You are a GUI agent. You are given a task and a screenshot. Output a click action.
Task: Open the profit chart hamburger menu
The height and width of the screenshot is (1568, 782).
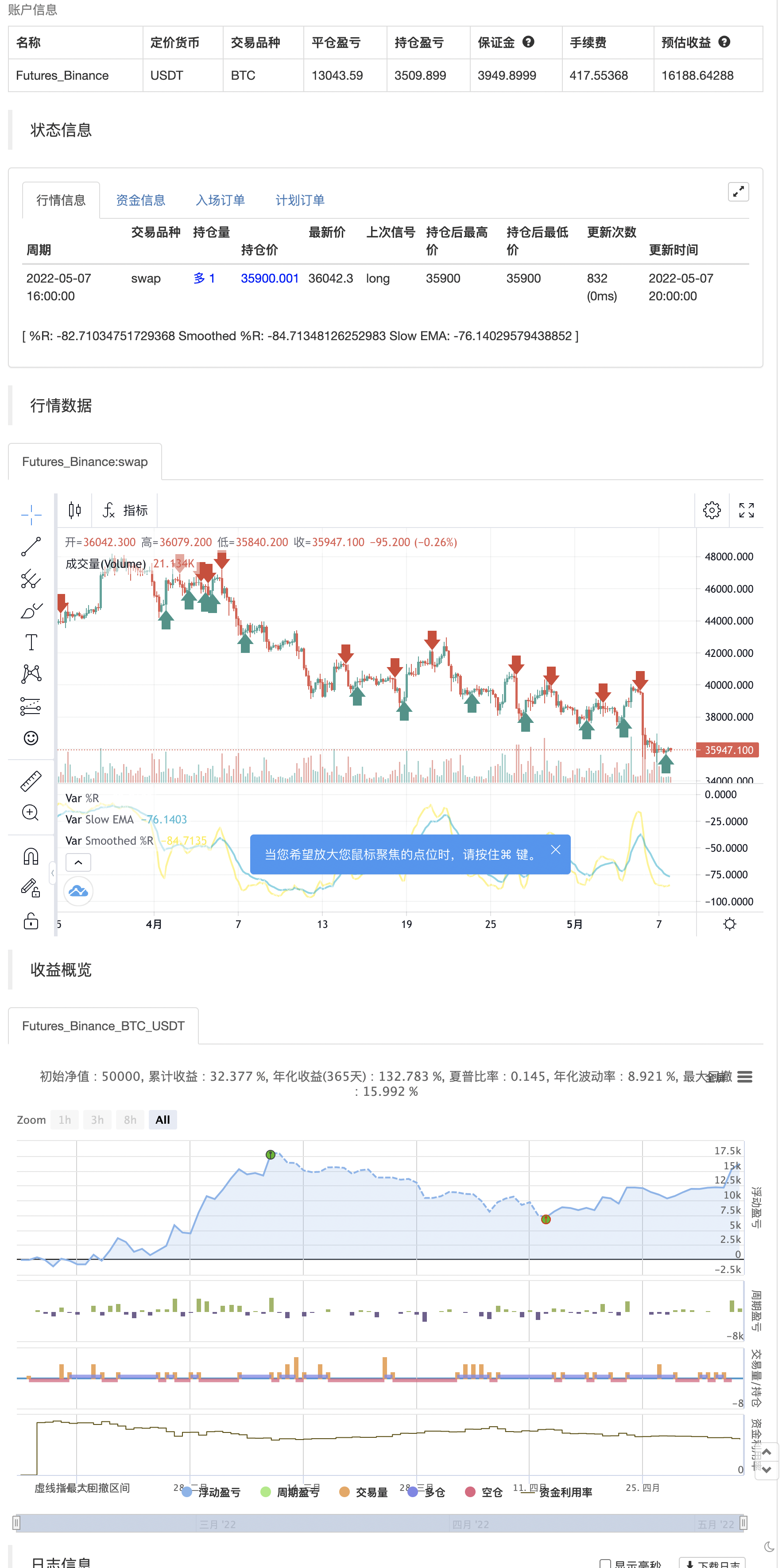tap(743, 1077)
